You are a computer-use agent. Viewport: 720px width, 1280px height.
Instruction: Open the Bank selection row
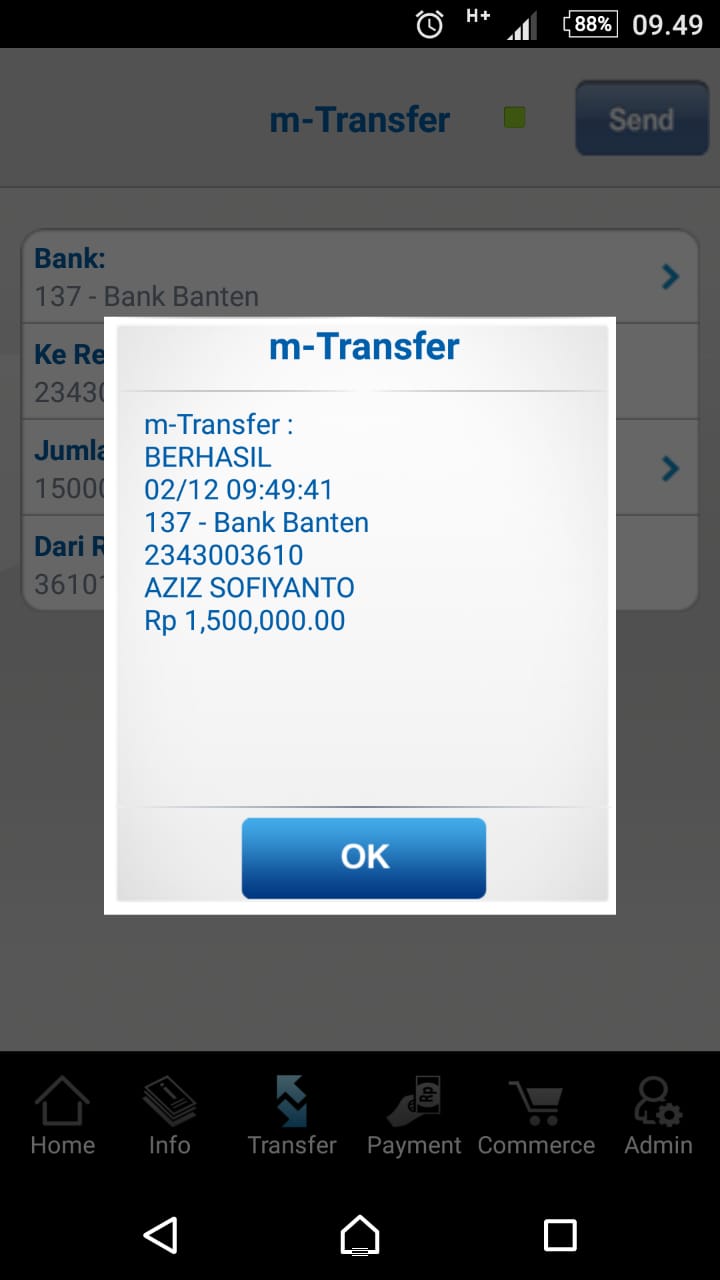coord(360,277)
